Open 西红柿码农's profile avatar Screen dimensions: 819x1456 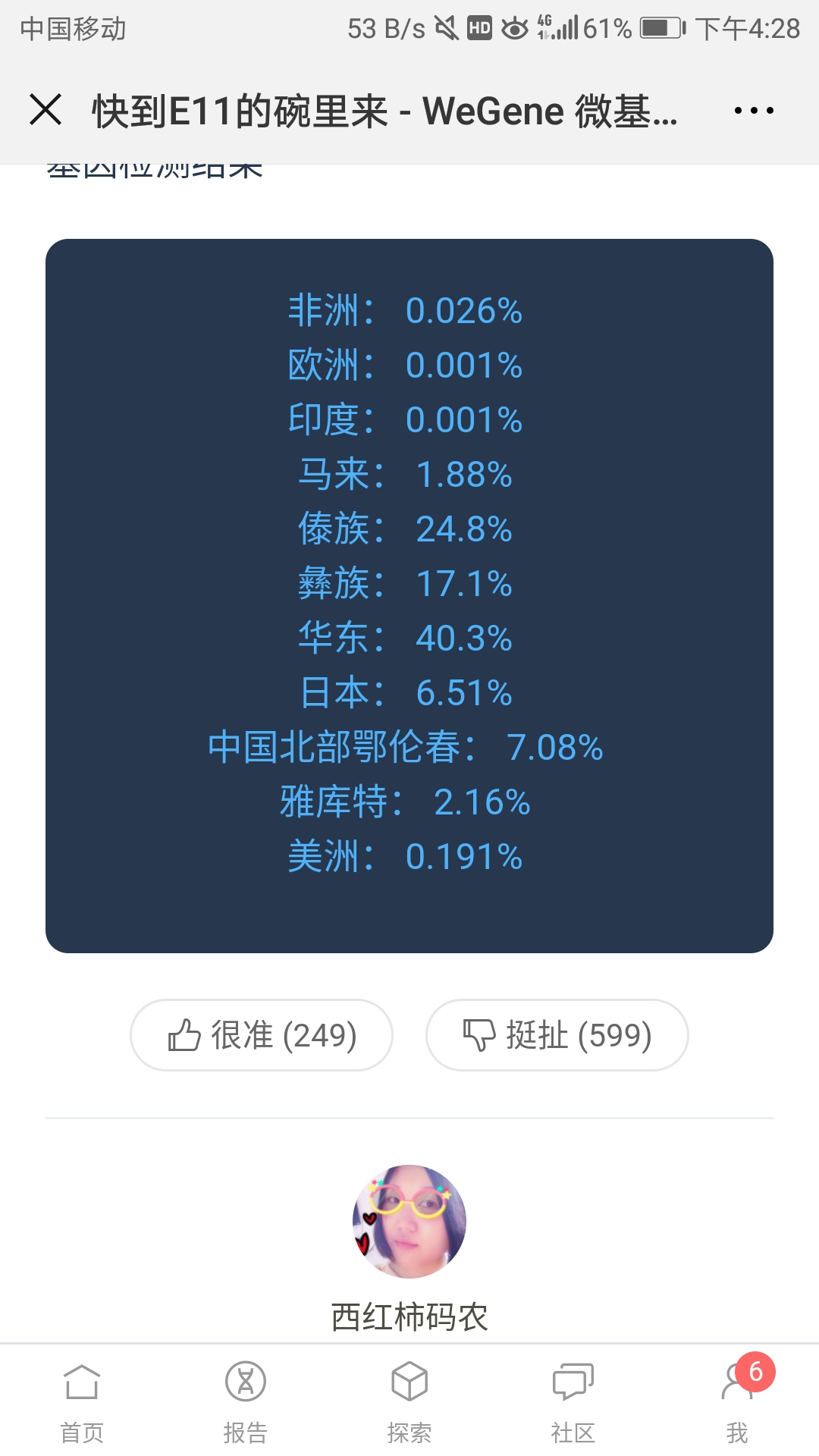click(x=409, y=1222)
